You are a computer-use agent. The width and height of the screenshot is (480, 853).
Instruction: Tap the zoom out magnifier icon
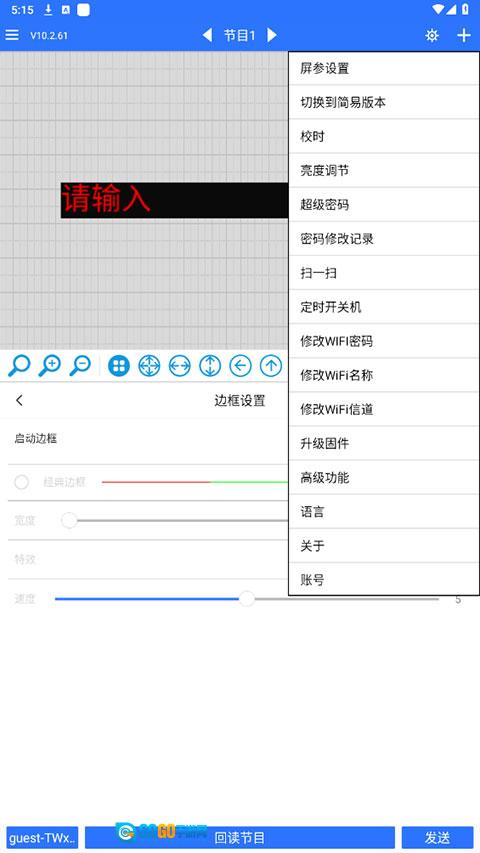point(80,366)
